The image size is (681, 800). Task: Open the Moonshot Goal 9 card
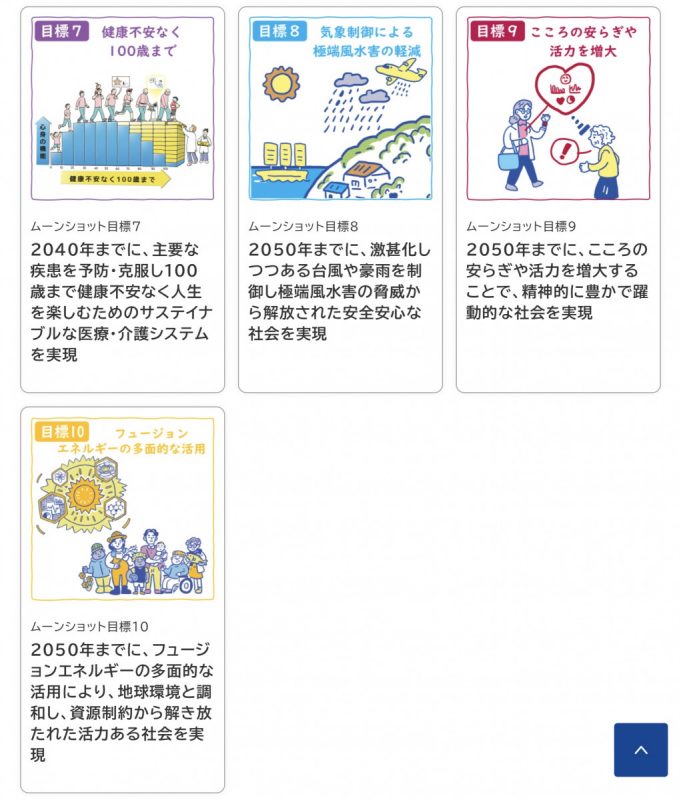click(558, 200)
